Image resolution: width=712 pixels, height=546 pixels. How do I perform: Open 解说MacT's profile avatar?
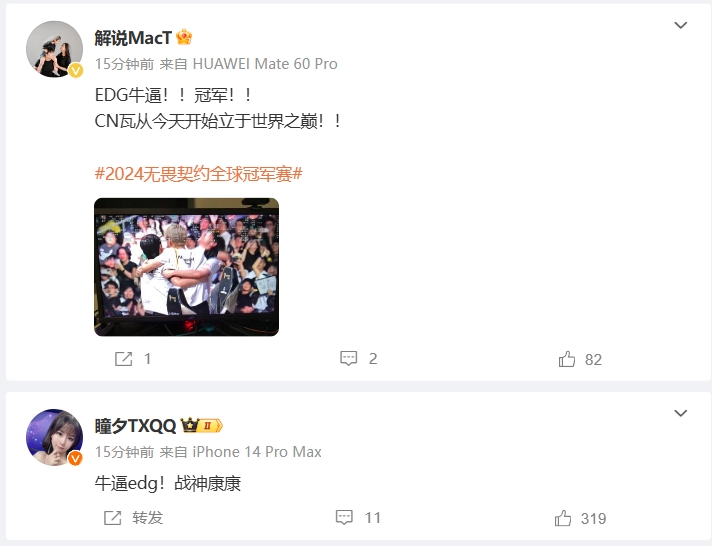coord(54,49)
